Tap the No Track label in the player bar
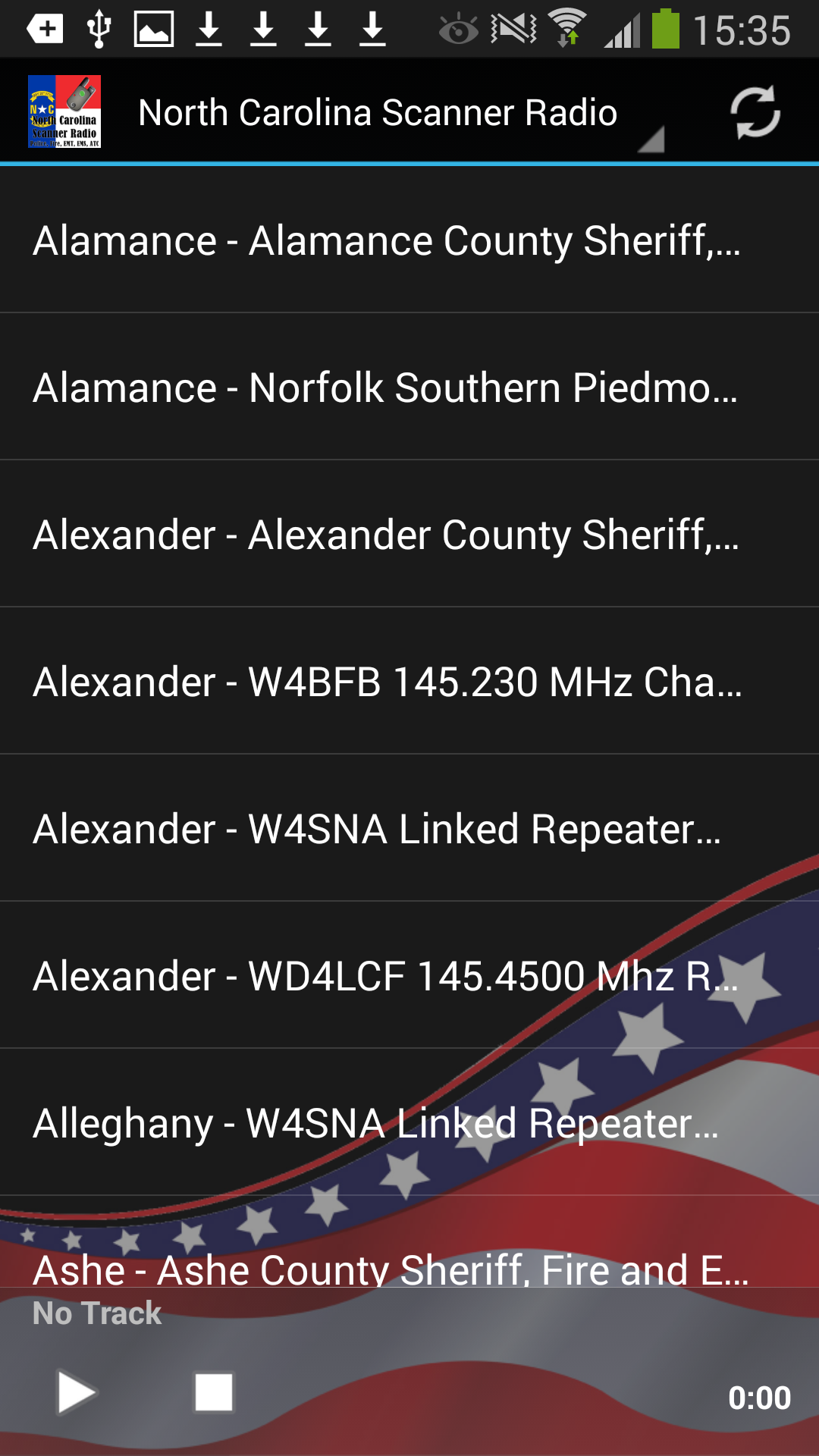Viewport: 819px width, 1456px height. point(97,1313)
